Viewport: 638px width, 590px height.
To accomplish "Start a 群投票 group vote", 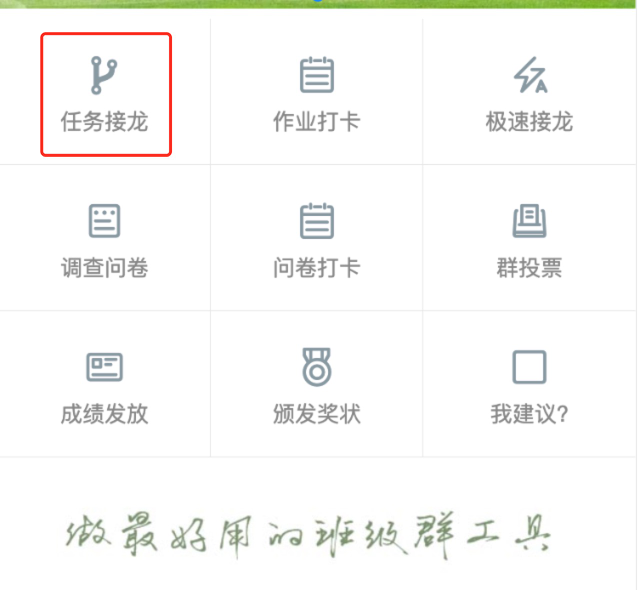I will point(529,240).
